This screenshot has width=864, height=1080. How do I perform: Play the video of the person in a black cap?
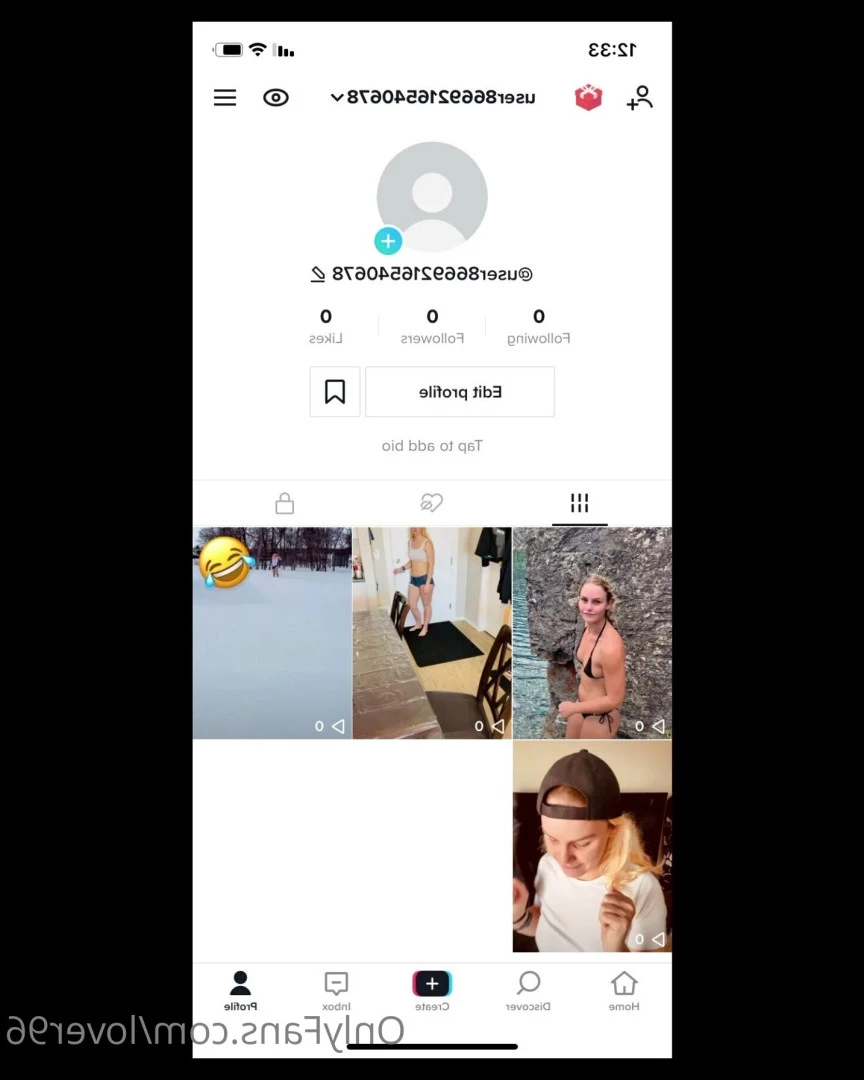click(x=592, y=846)
